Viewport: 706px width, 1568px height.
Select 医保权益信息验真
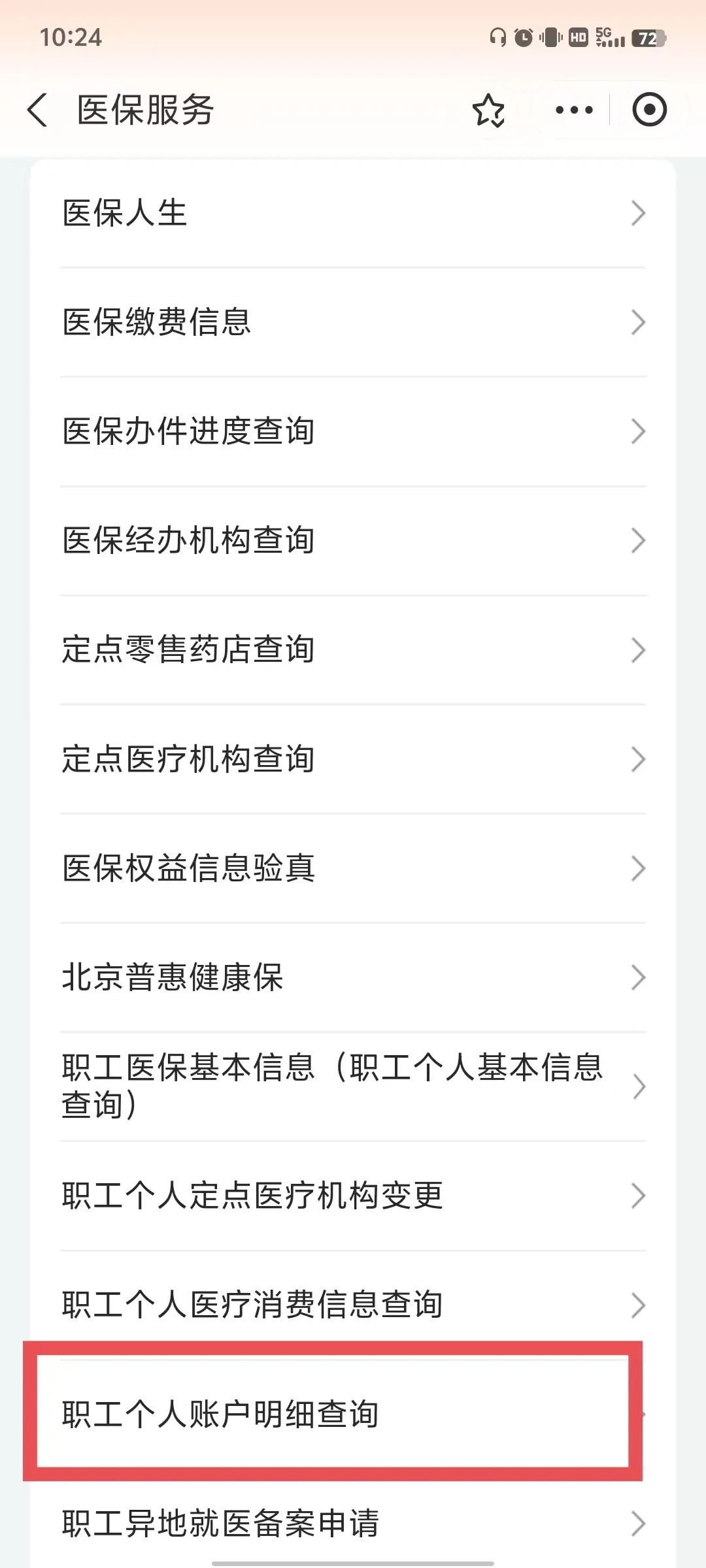(x=353, y=868)
